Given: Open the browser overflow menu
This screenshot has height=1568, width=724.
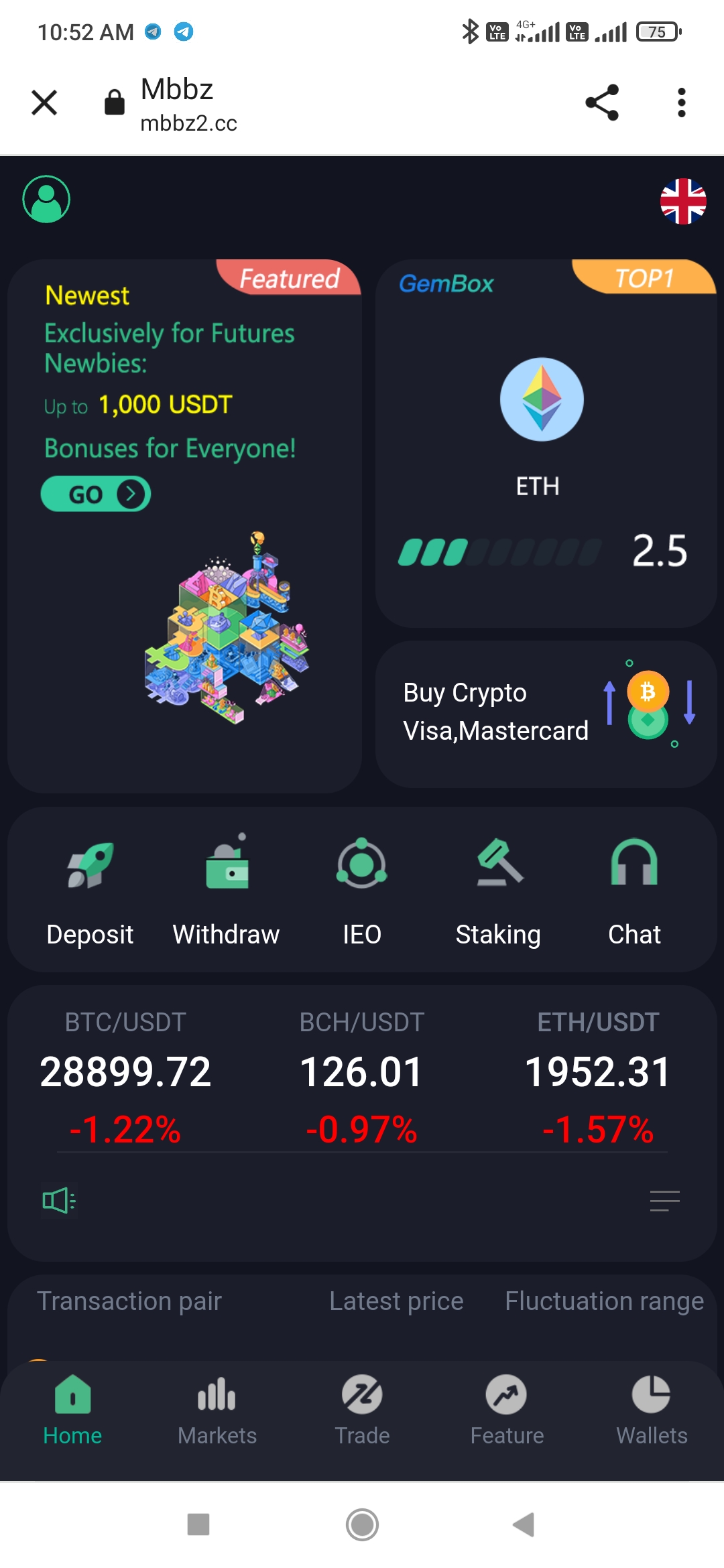Looking at the screenshot, I should pyautogui.click(x=681, y=103).
